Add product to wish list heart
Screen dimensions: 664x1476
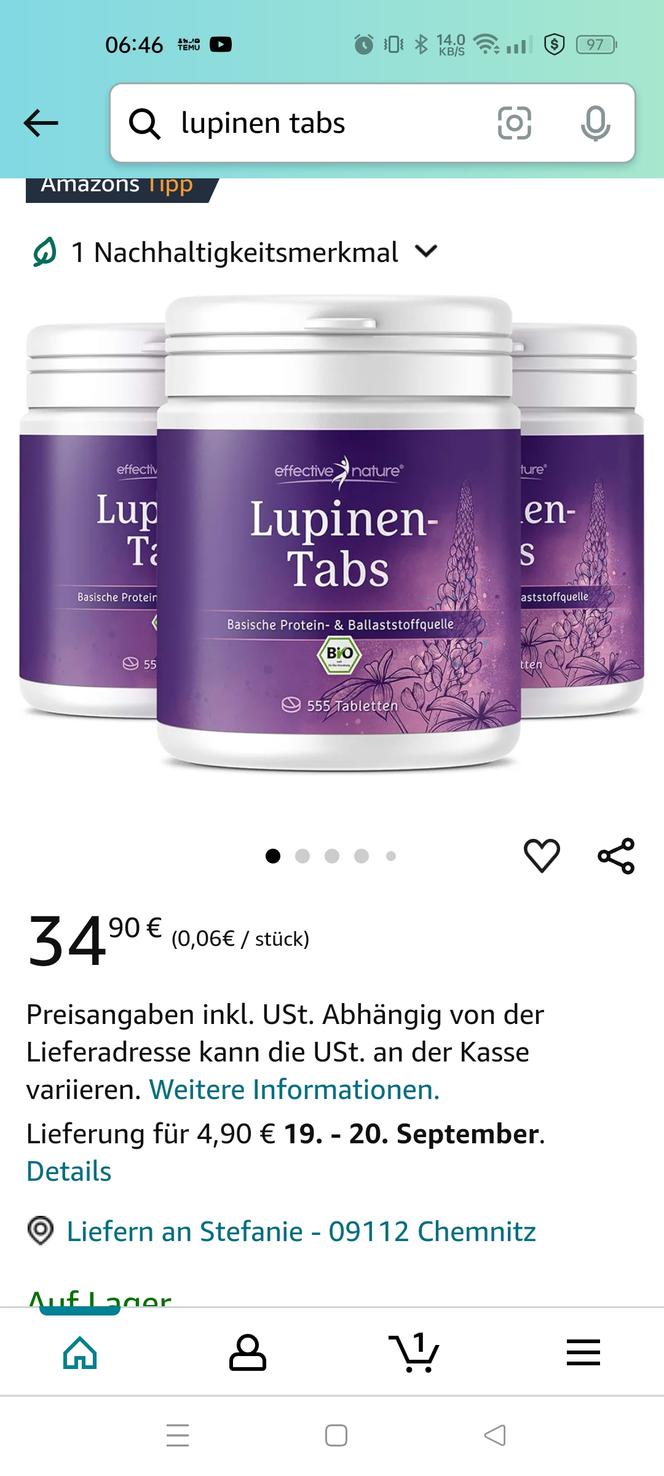[541, 856]
